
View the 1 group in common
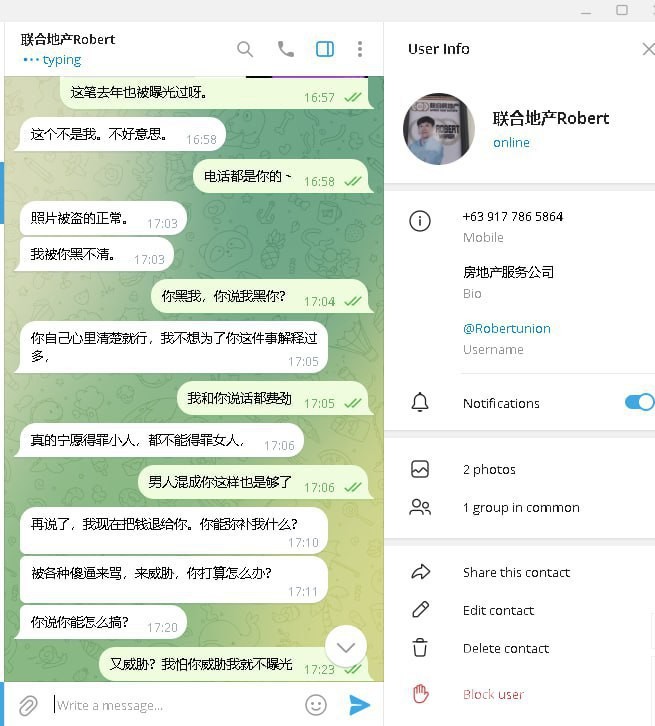pos(520,507)
